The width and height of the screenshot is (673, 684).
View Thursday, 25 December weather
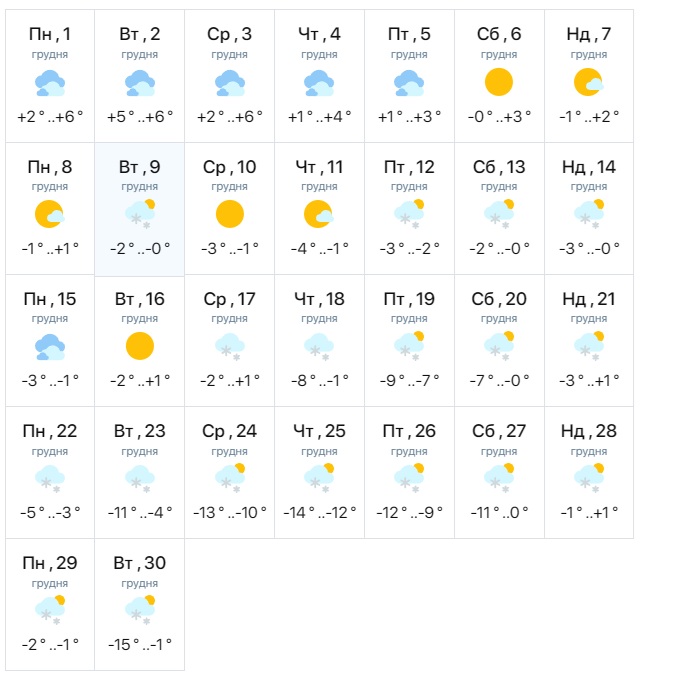(319, 472)
